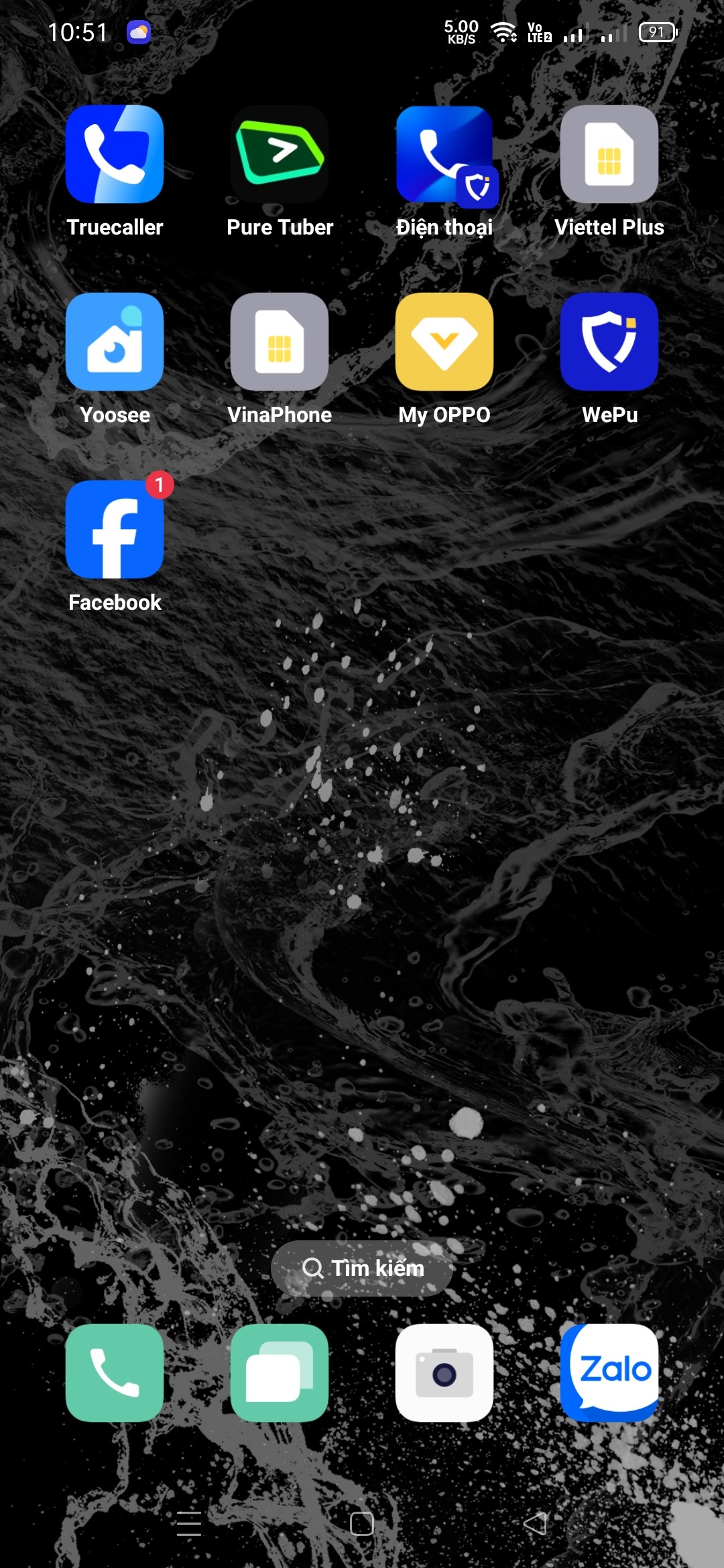Viewport: 724px width, 1568px height.
Task: Open Zalo from the dock
Action: tap(609, 1373)
